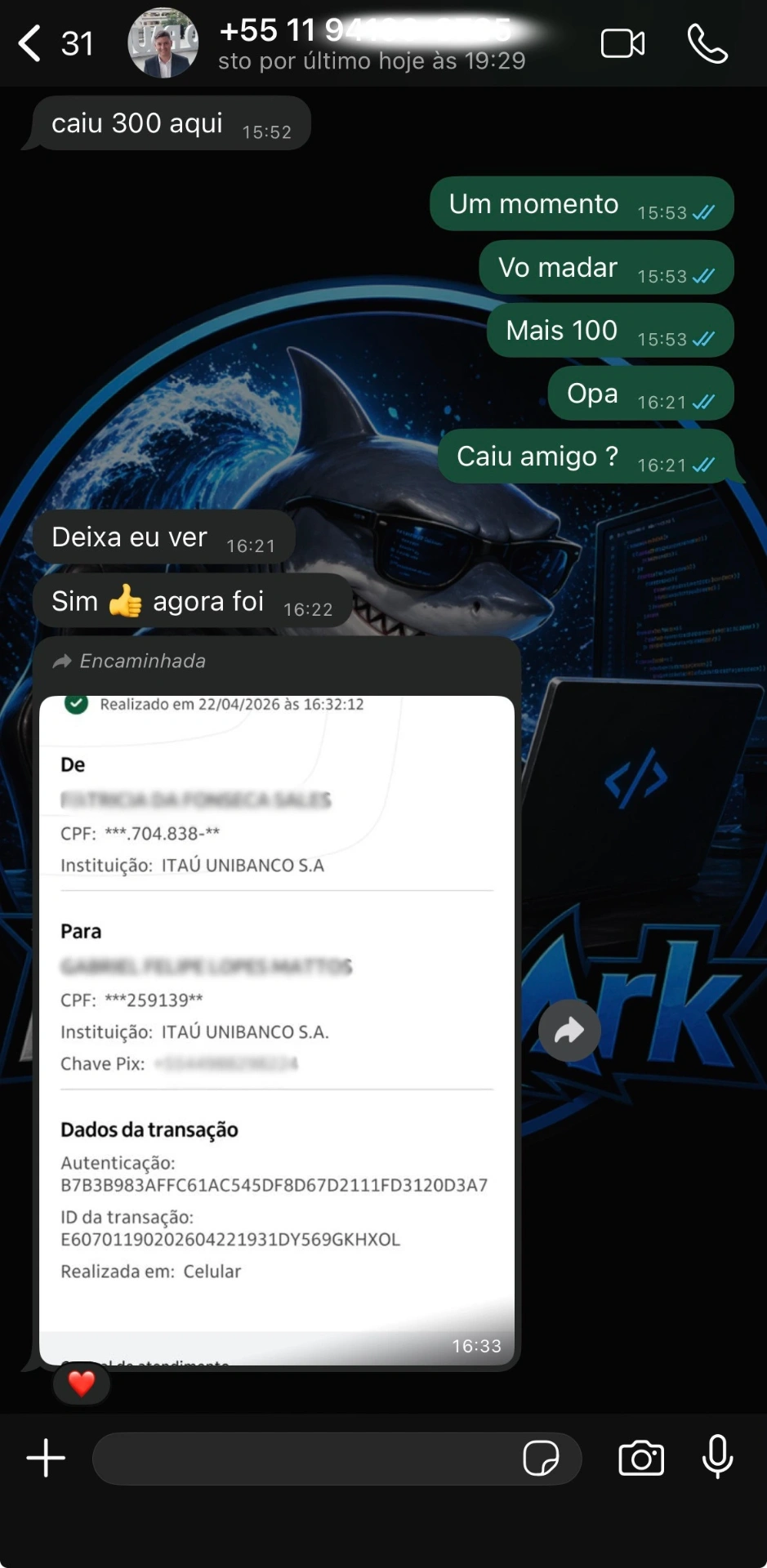This screenshot has width=767, height=1568.
Task: Open the attachment menu via the plus icon
Action: coord(46,1459)
